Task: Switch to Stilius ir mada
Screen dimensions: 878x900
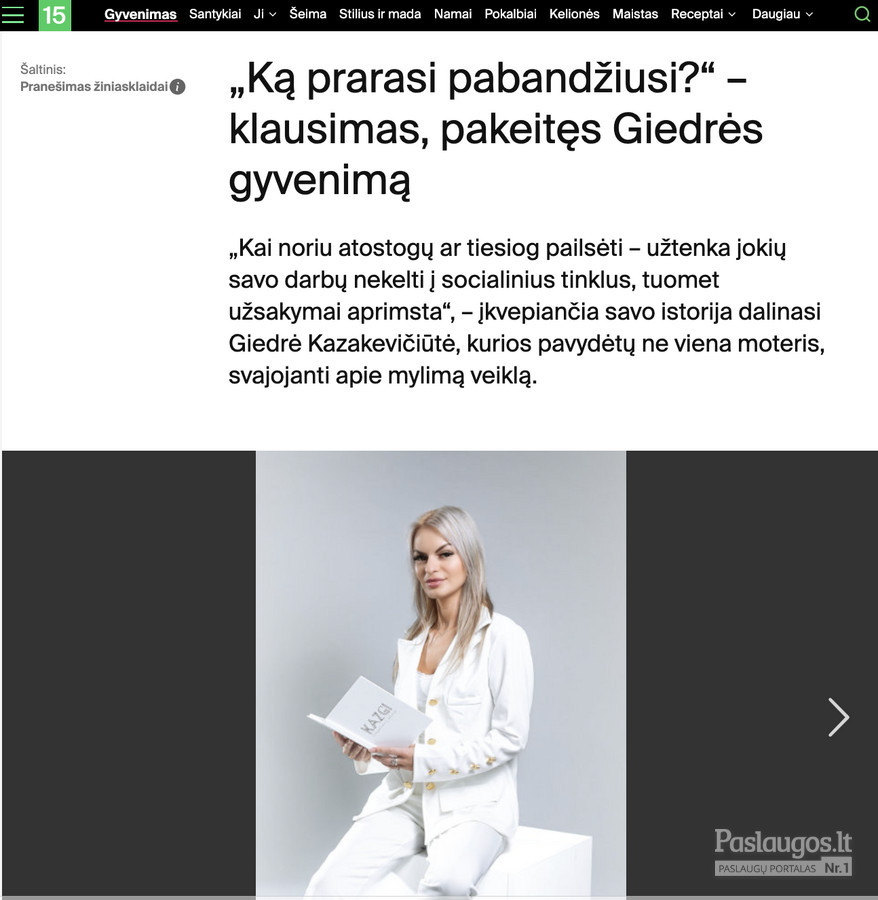Action: tap(380, 14)
